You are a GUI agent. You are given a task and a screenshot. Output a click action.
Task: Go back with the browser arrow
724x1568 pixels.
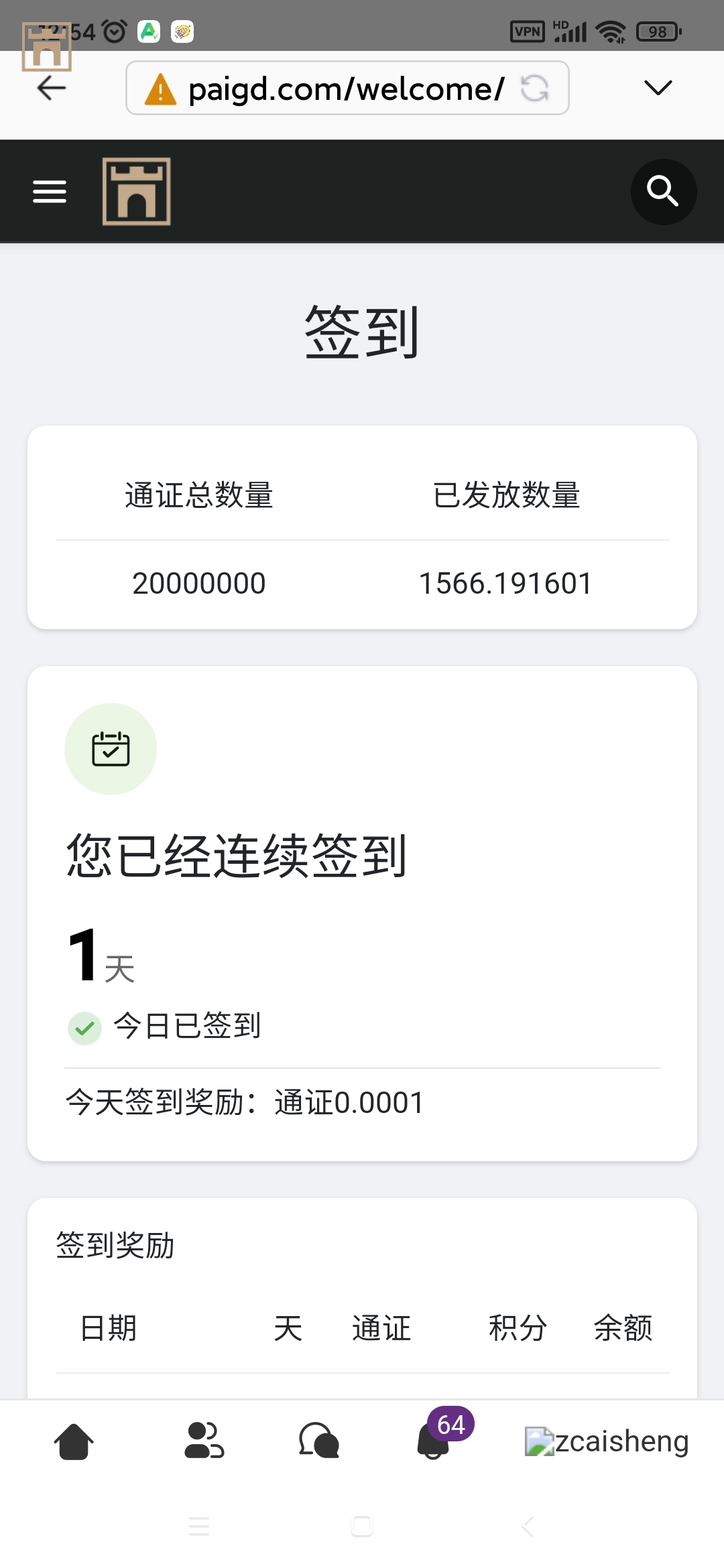pyautogui.click(x=51, y=88)
